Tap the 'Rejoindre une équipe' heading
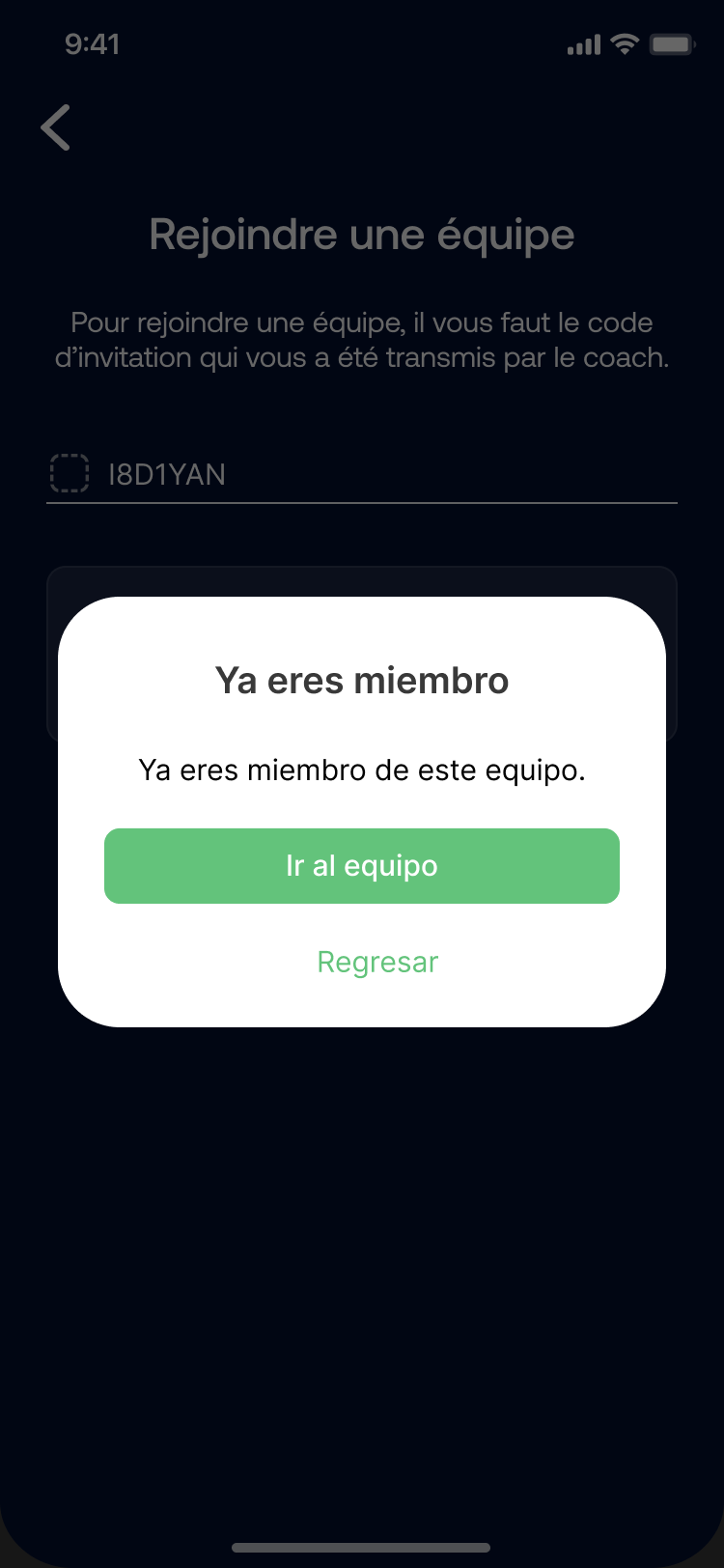The height and width of the screenshot is (1568, 724). coord(362,235)
